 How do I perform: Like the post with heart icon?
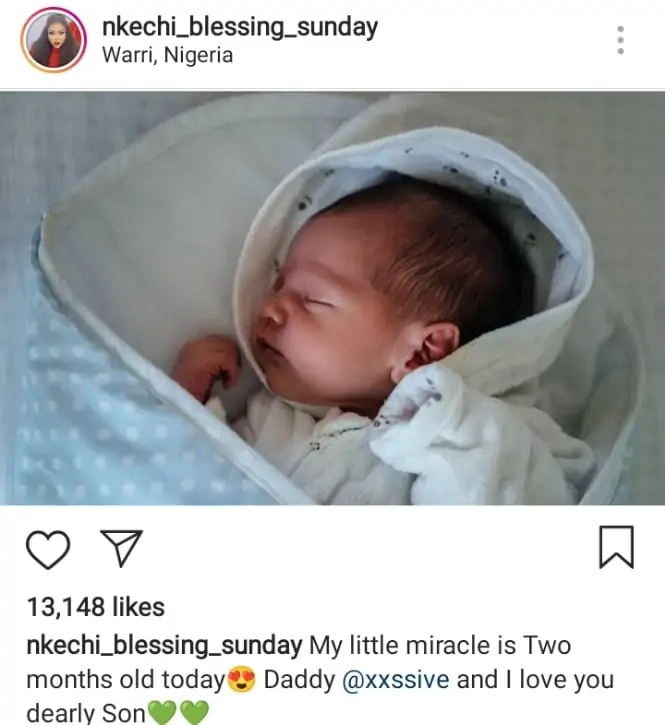(x=48, y=548)
